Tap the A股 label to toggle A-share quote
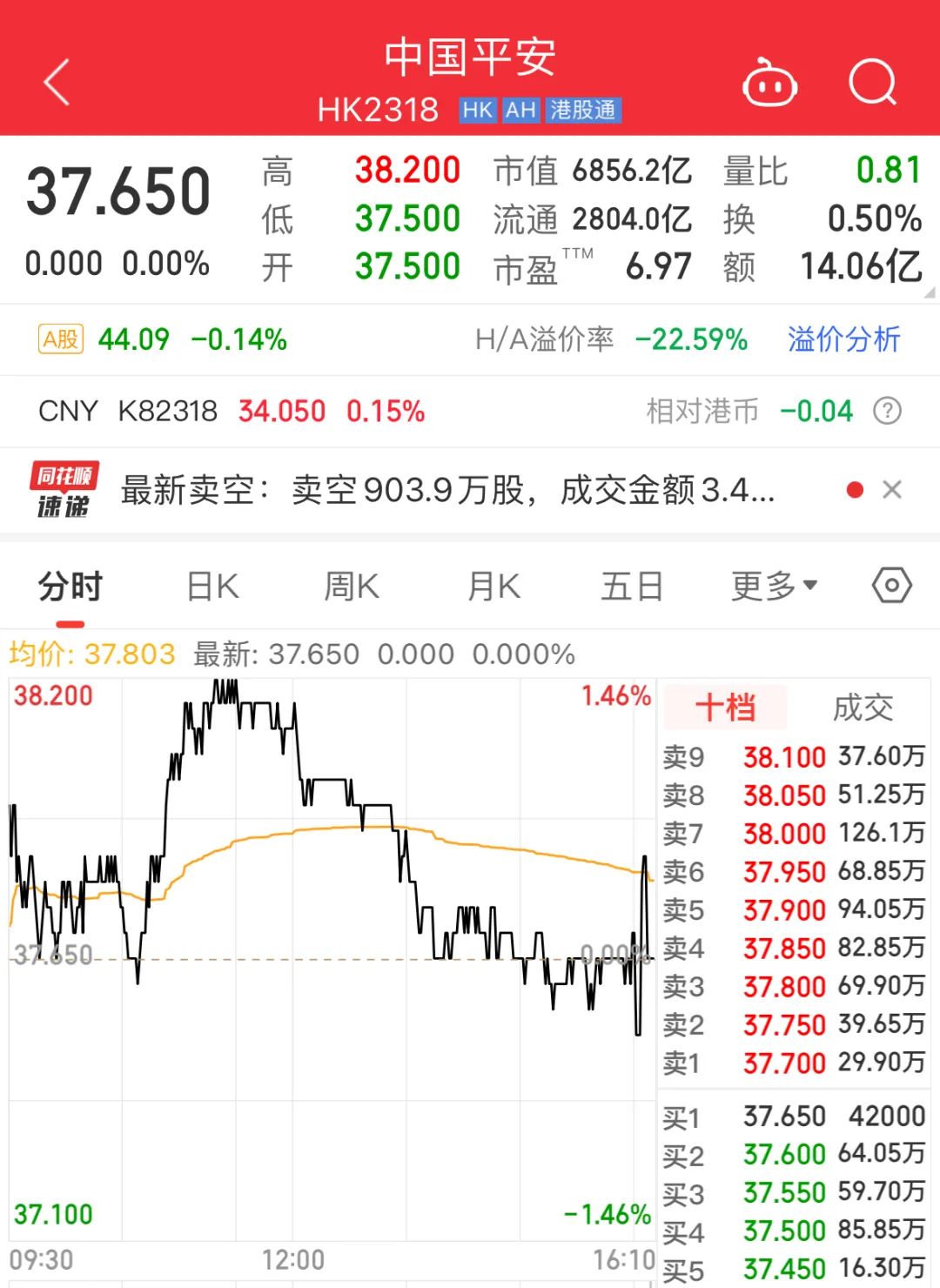 coord(61,339)
